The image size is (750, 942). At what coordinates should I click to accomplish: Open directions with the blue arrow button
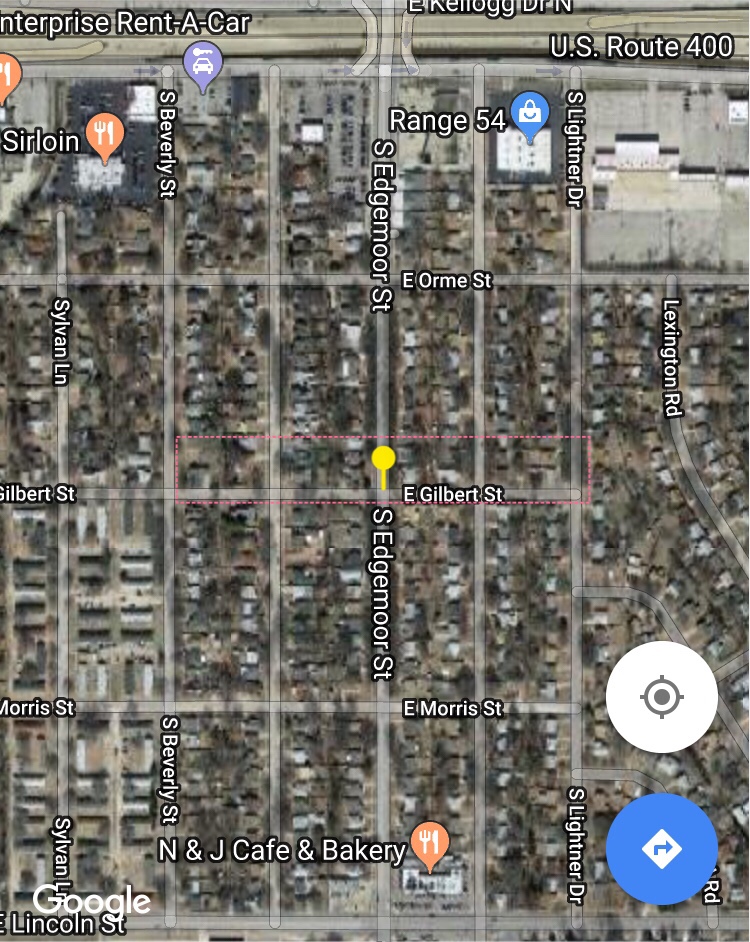pos(661,849)
